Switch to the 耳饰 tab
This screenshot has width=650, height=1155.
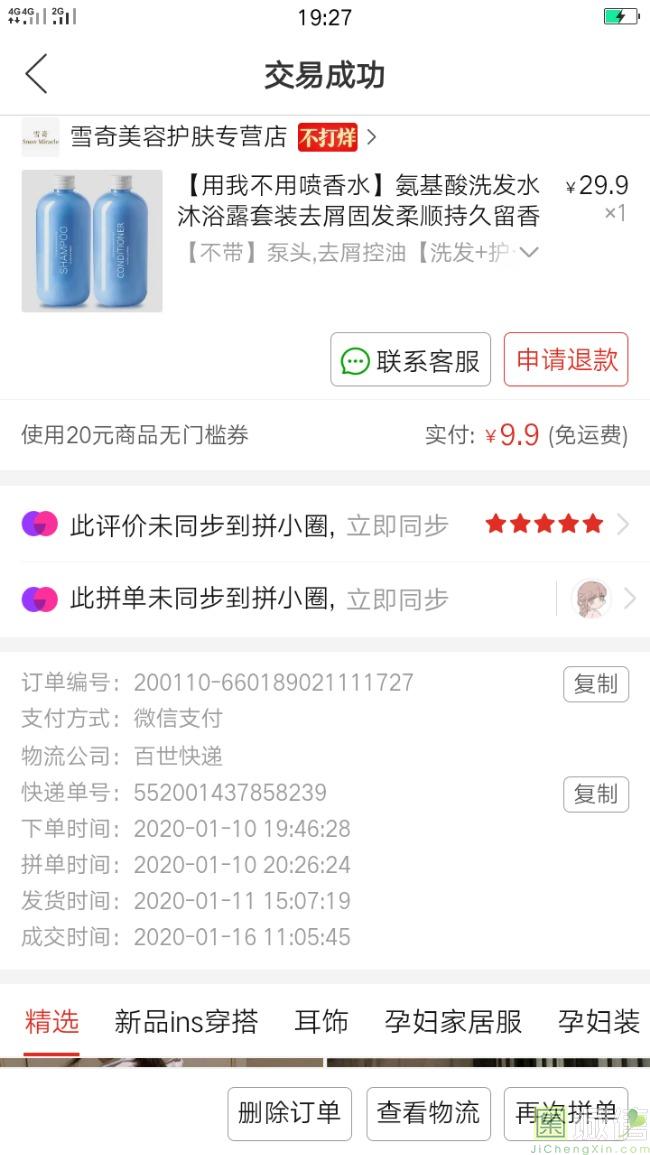322,1021
